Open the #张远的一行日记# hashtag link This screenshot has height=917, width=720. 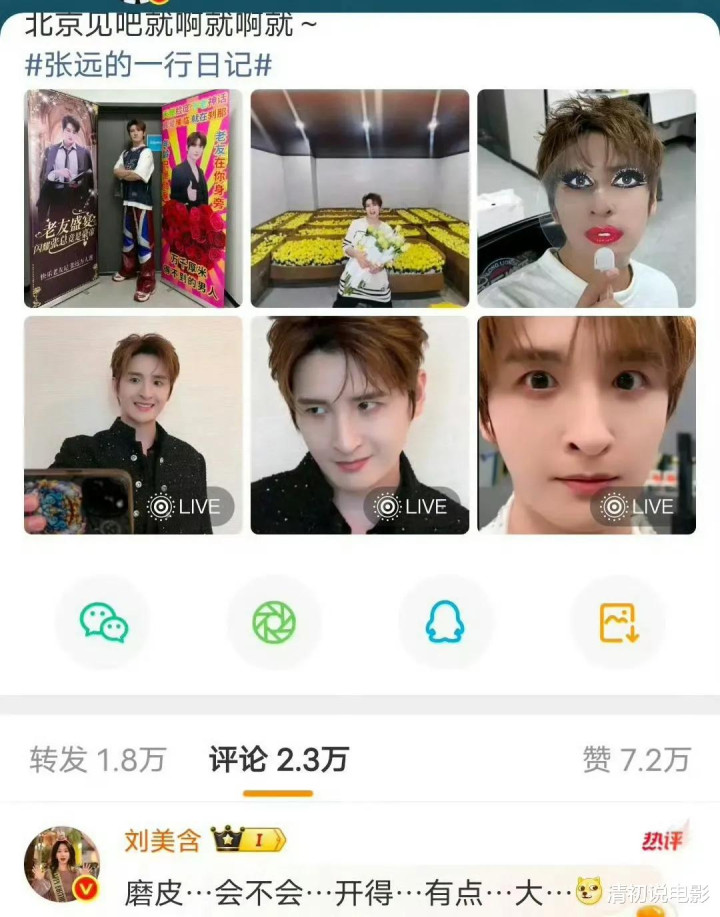[148, 66]
